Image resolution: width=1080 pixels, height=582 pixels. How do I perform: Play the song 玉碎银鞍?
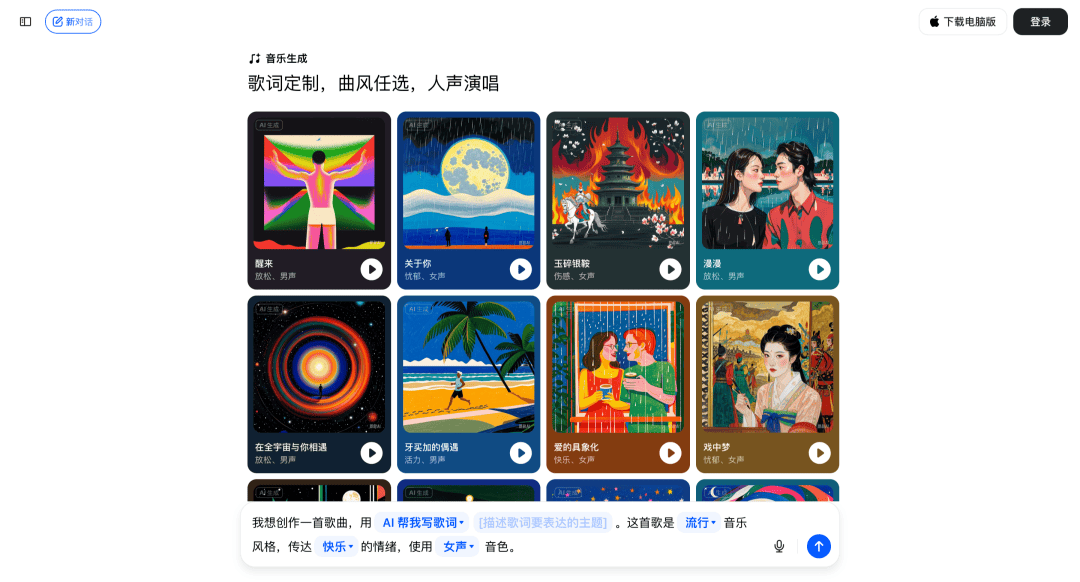pyautogui.click(x=670, y=269)
